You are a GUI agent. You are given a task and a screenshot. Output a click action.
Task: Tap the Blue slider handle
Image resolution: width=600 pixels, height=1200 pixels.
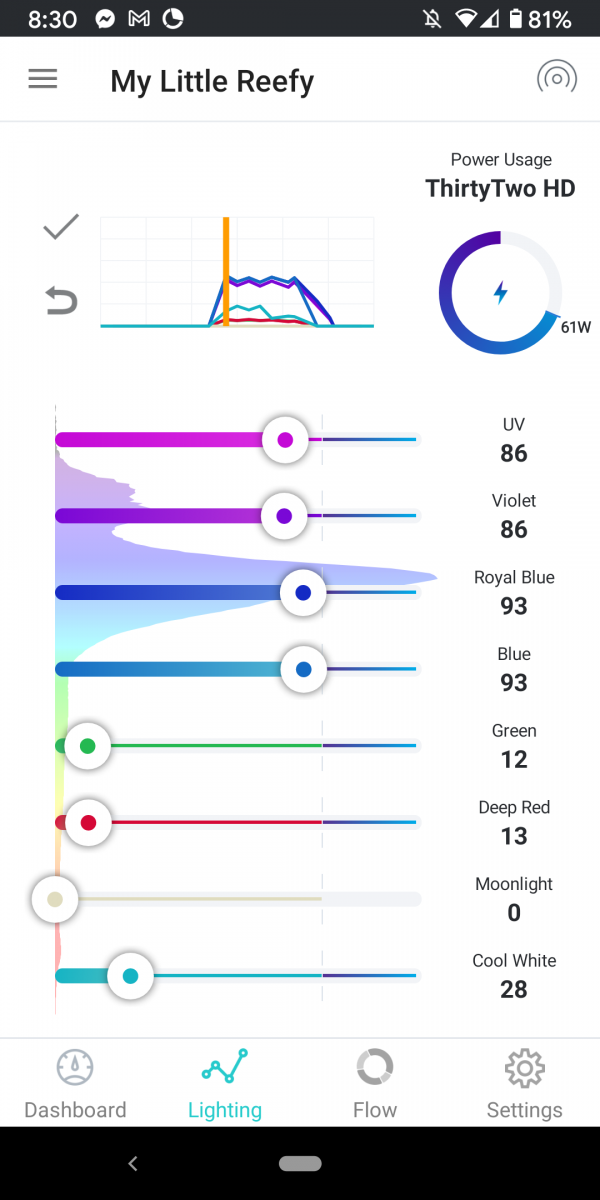(303, 669)
